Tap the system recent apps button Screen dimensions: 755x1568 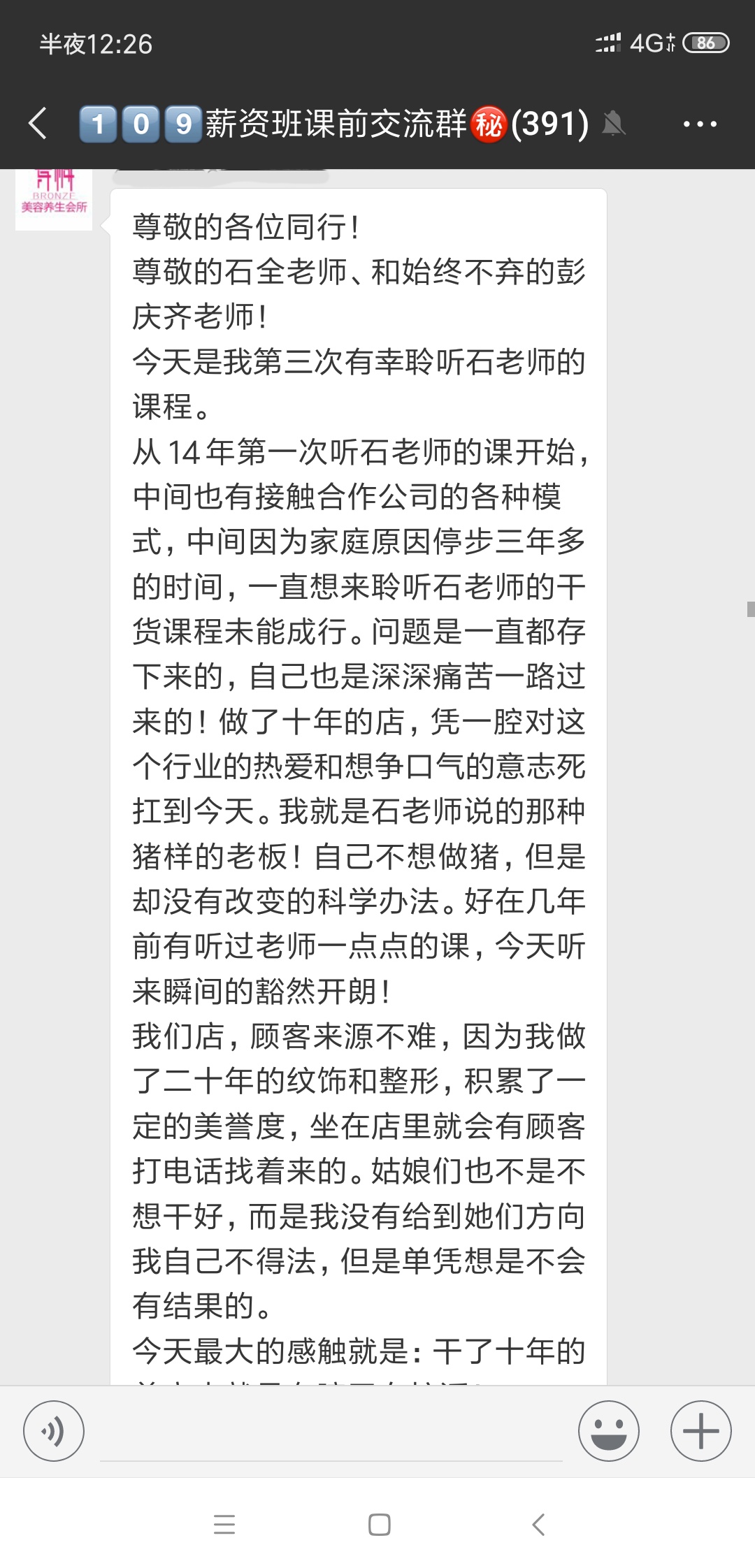224,1523
